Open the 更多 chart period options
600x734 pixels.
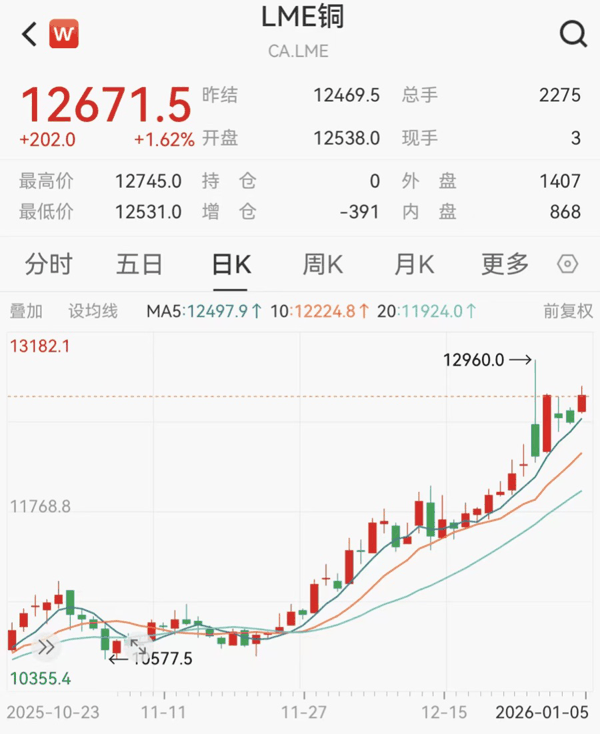(x=505, y=264)
